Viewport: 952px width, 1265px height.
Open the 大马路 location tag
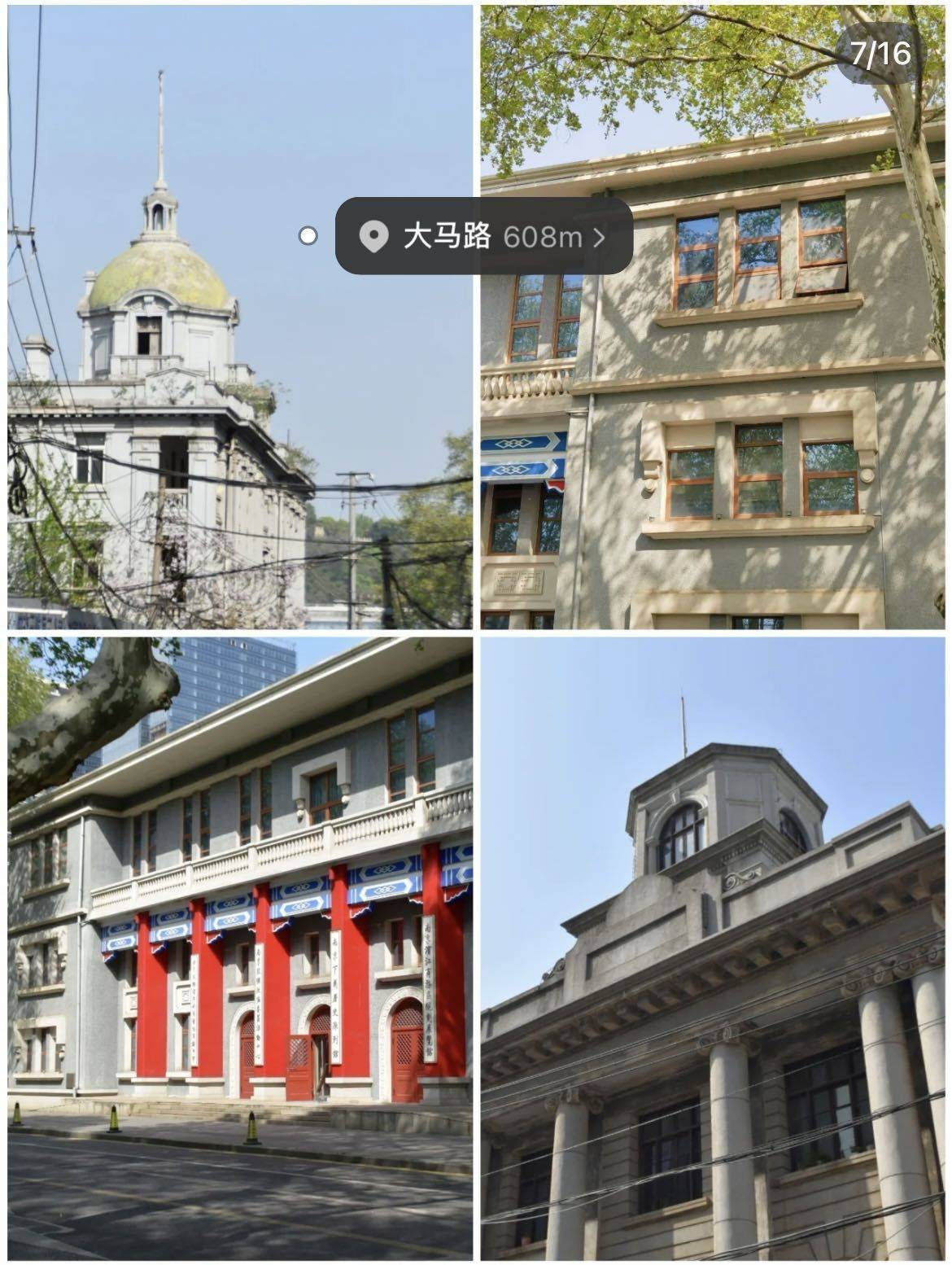coord(483,236)
